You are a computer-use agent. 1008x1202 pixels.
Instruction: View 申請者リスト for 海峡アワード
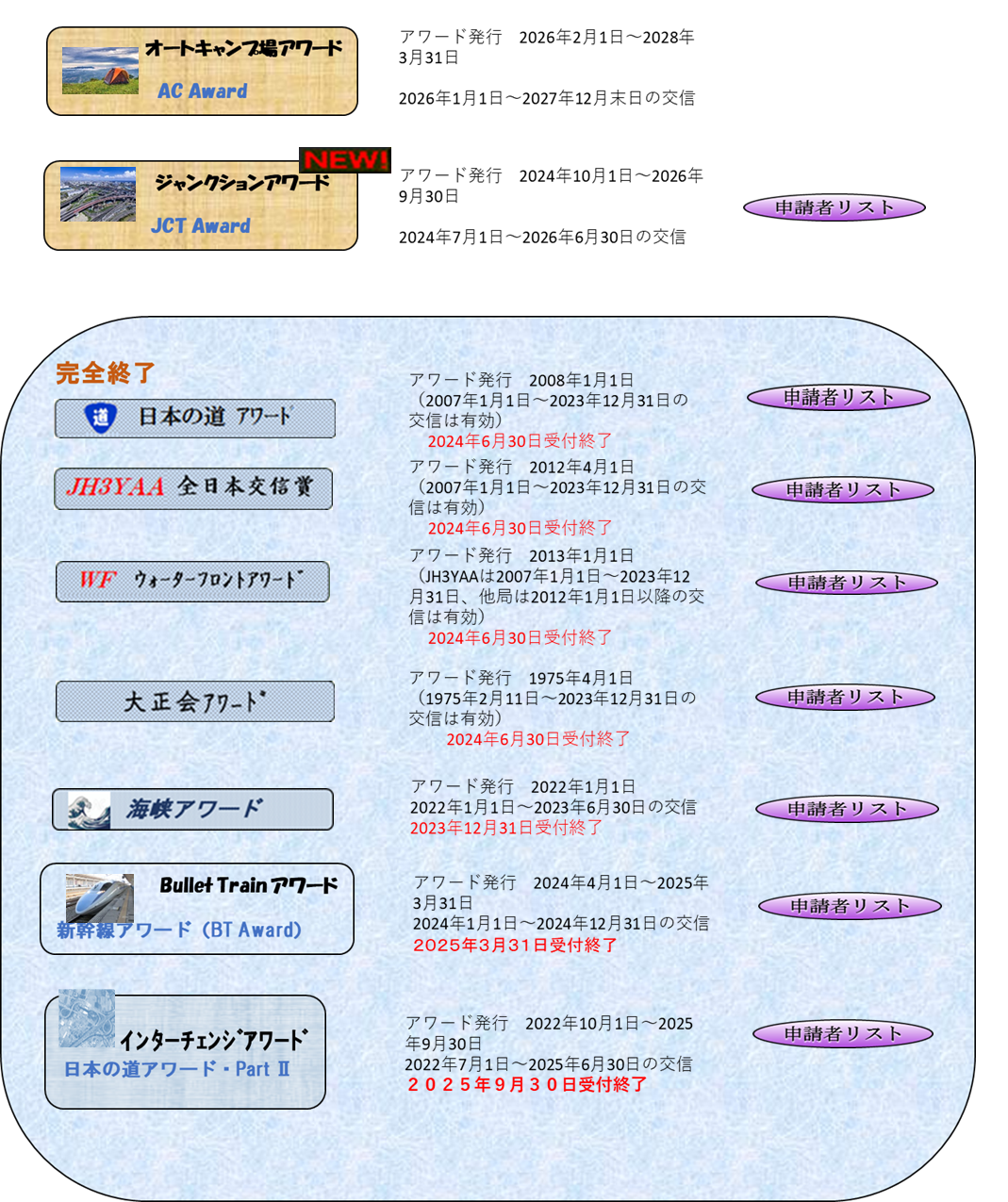[846, 809]
